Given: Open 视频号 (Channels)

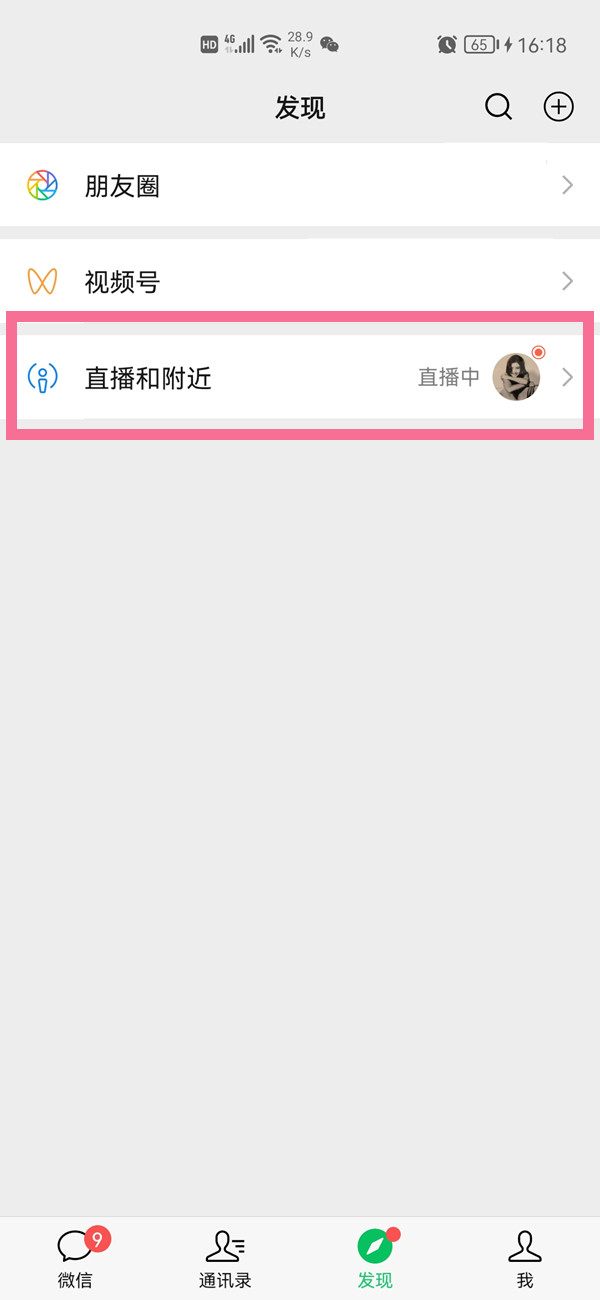Looking at the screenshot, I should point(300,282).
